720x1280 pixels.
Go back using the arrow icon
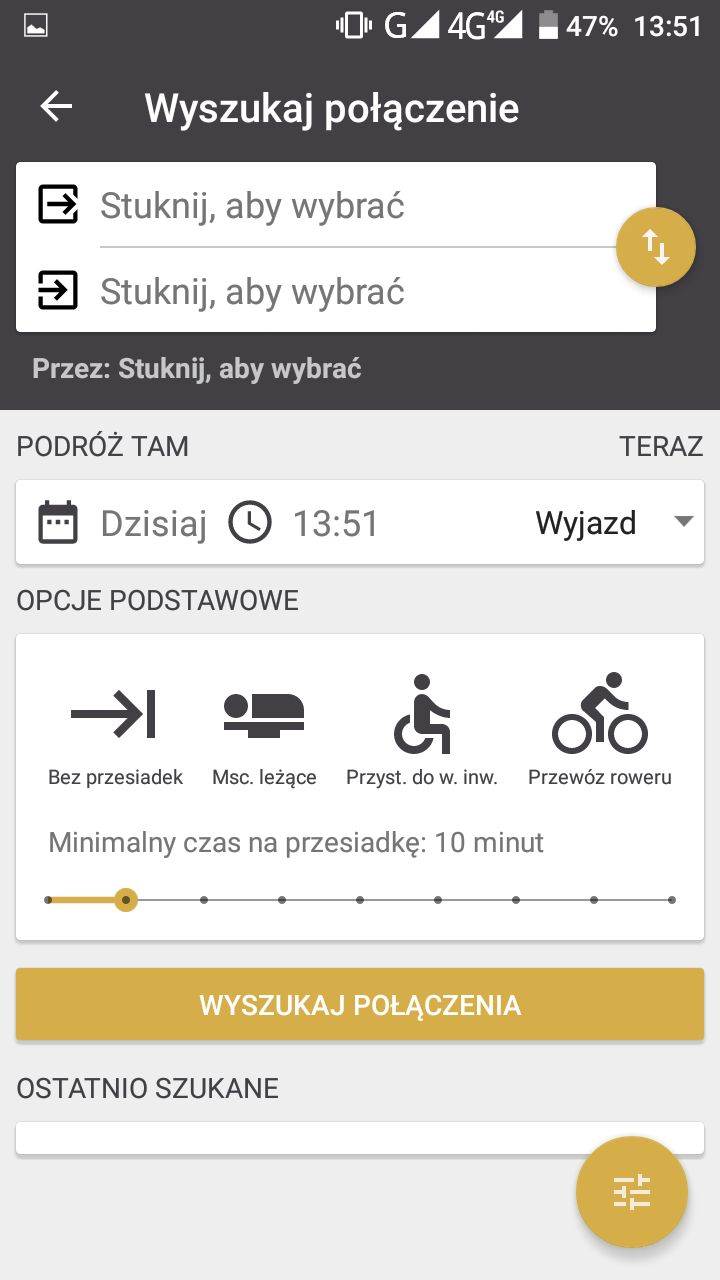(x=56, y=107)
